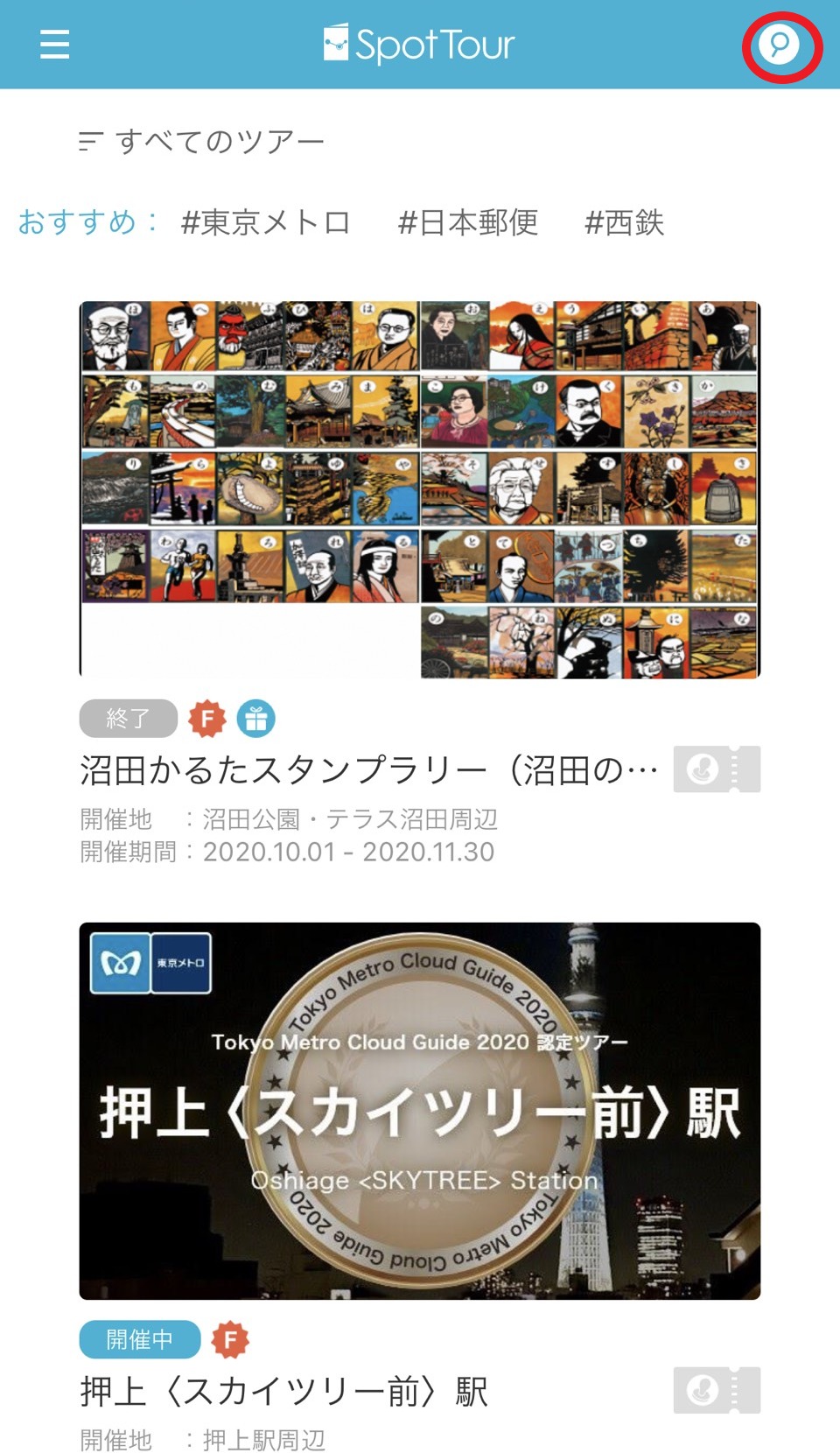Viewport: 840px width, 1453px height.
Task: Open the 沼田かるた karuta cards tour image
Action: (x=420, y=490)
